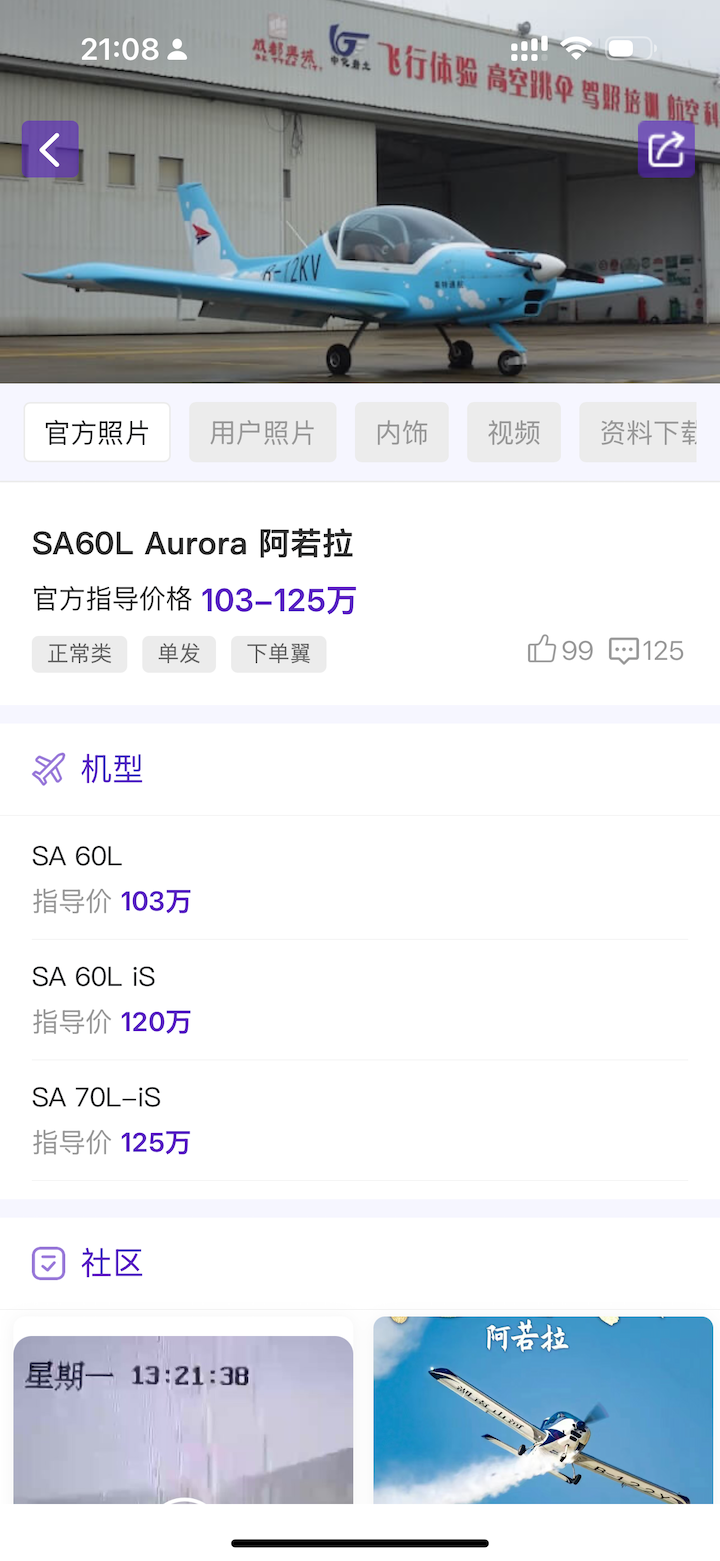This screenshot has width=720, height=1561.
Task: Open the 阿若拉 community post
Action: [543, 1410]
